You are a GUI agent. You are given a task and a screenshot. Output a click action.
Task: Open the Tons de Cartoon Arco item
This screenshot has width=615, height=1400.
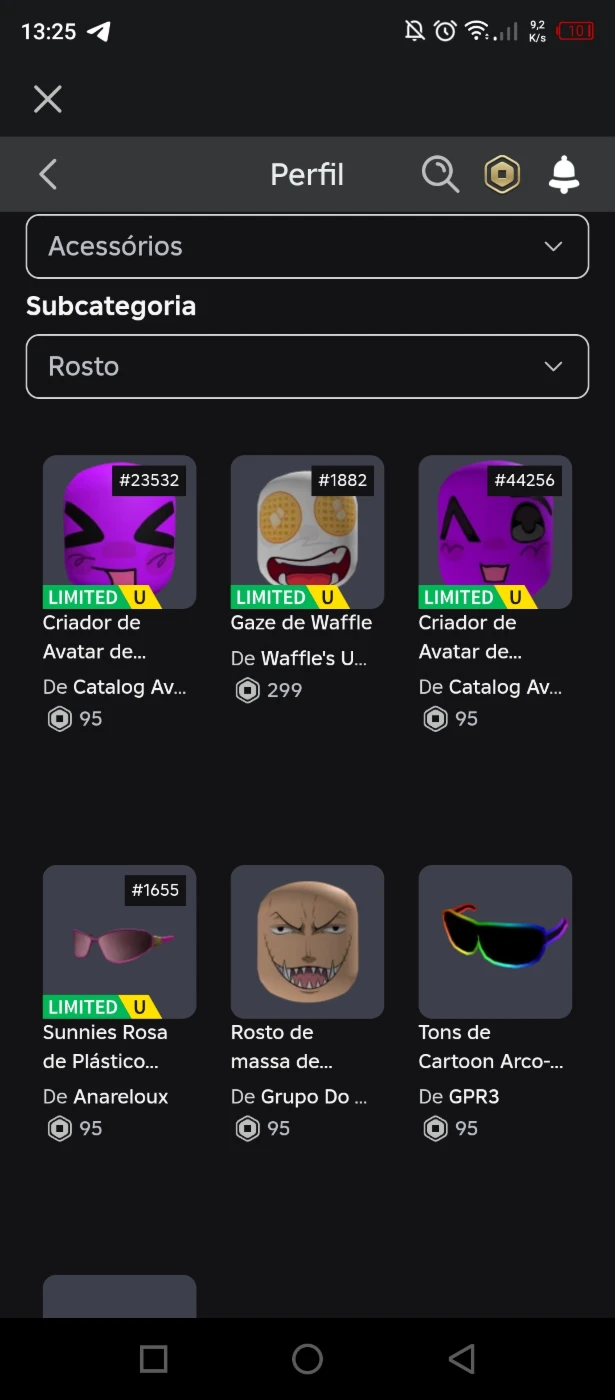495,942
